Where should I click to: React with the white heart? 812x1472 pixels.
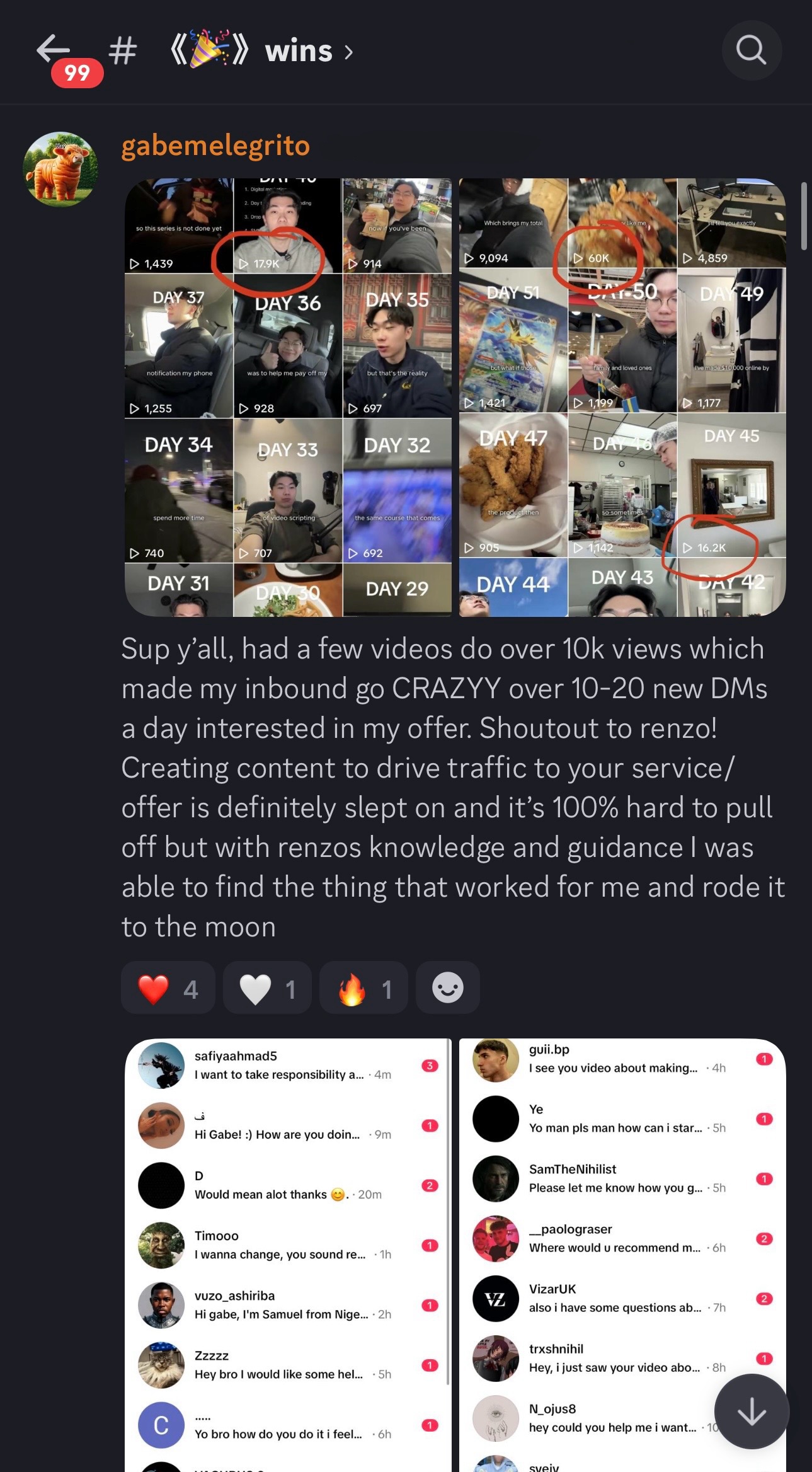(267, 988)
